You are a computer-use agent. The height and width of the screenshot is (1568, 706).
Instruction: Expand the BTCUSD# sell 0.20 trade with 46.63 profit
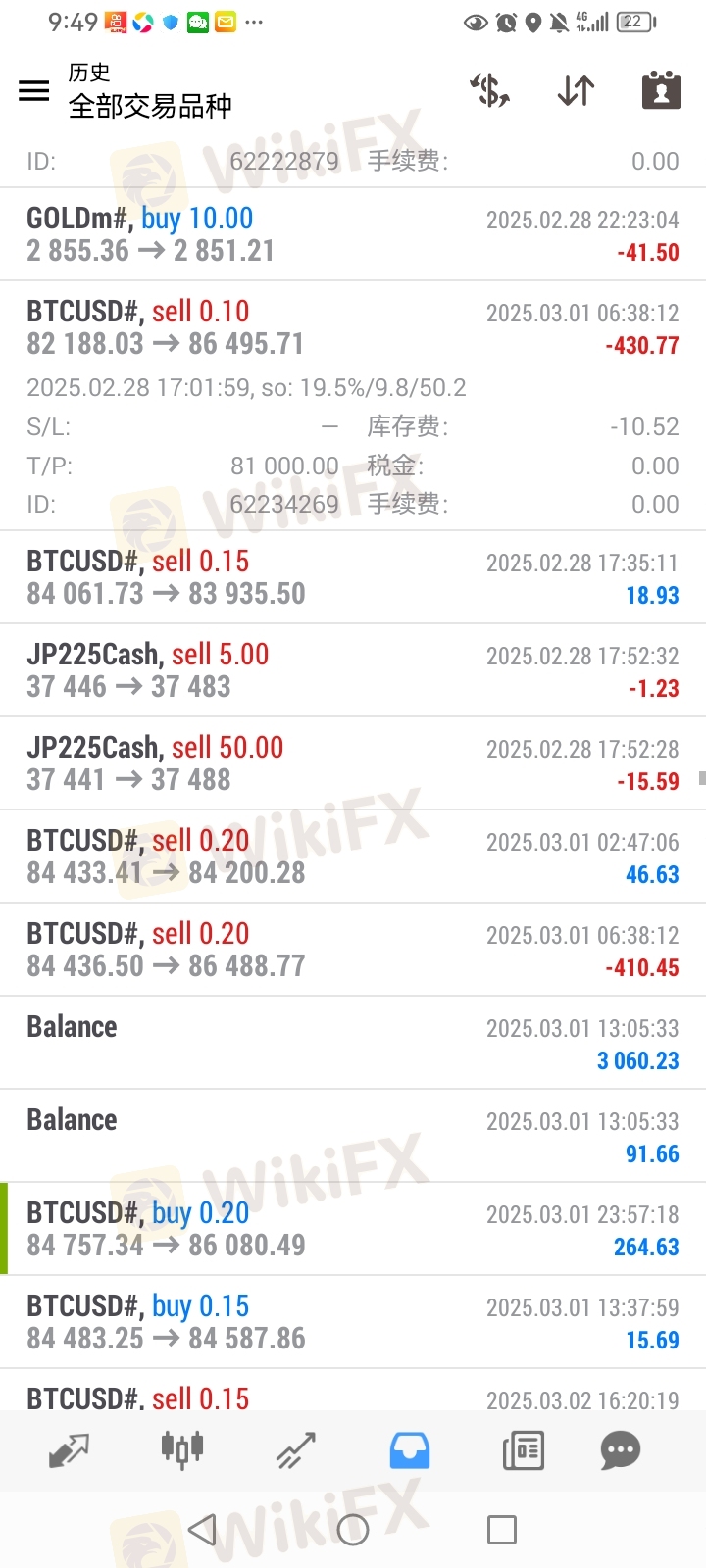click(353, 857)
